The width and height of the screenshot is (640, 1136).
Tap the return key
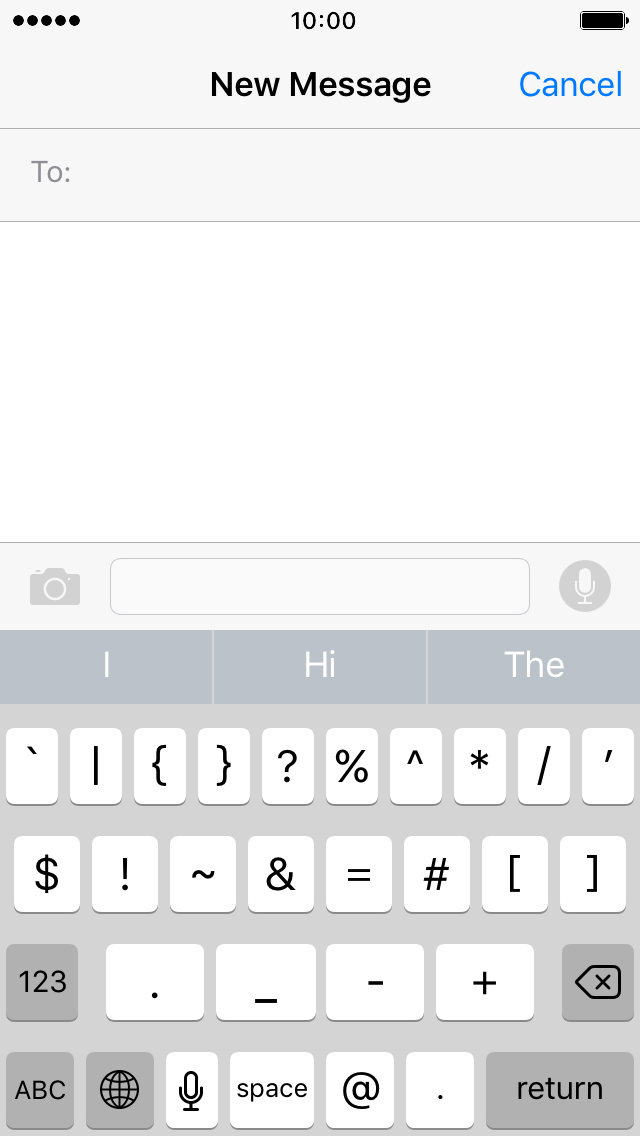click(x=560, y=1090)
